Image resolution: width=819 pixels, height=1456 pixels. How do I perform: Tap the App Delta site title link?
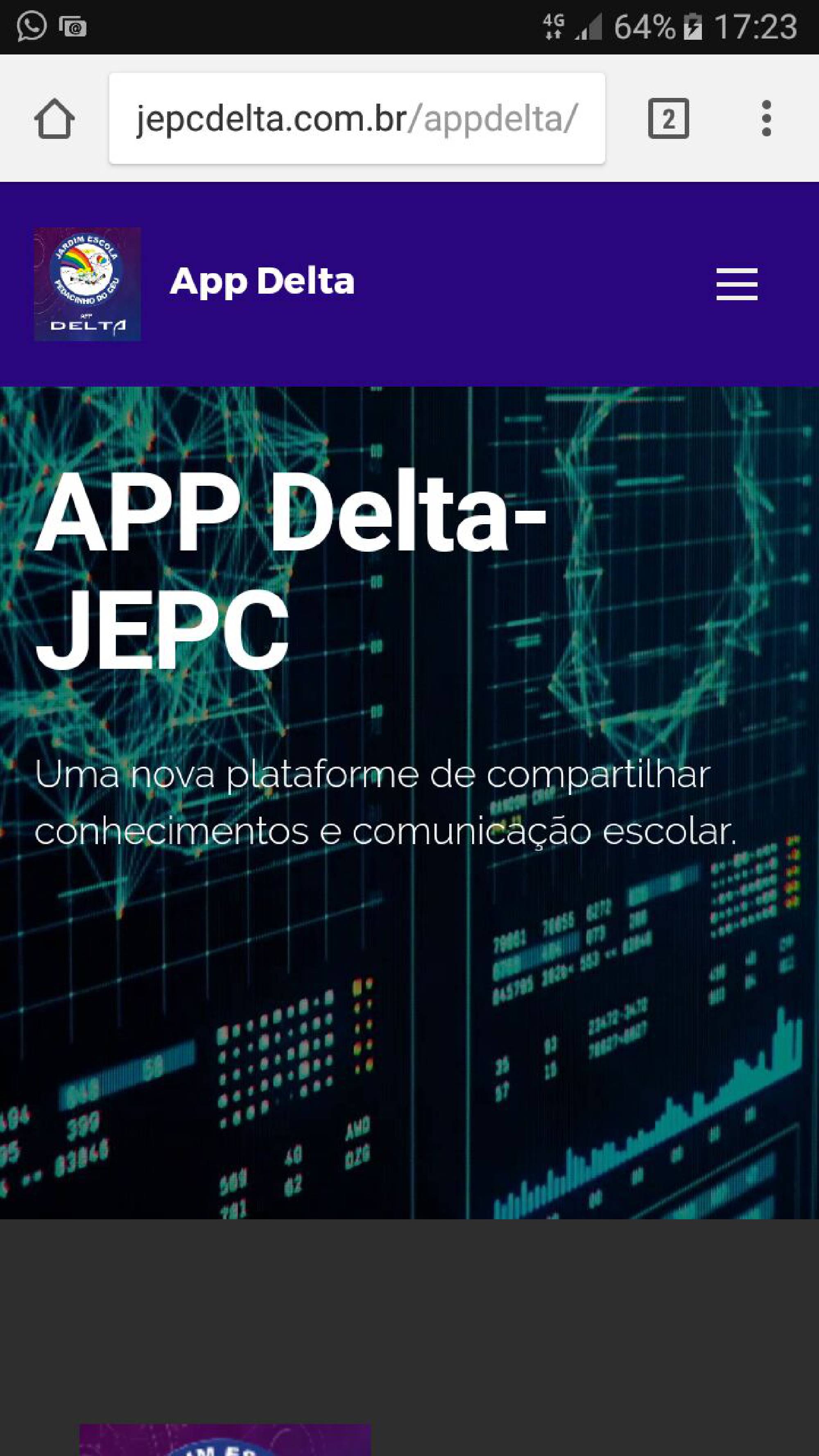[262, 281]
